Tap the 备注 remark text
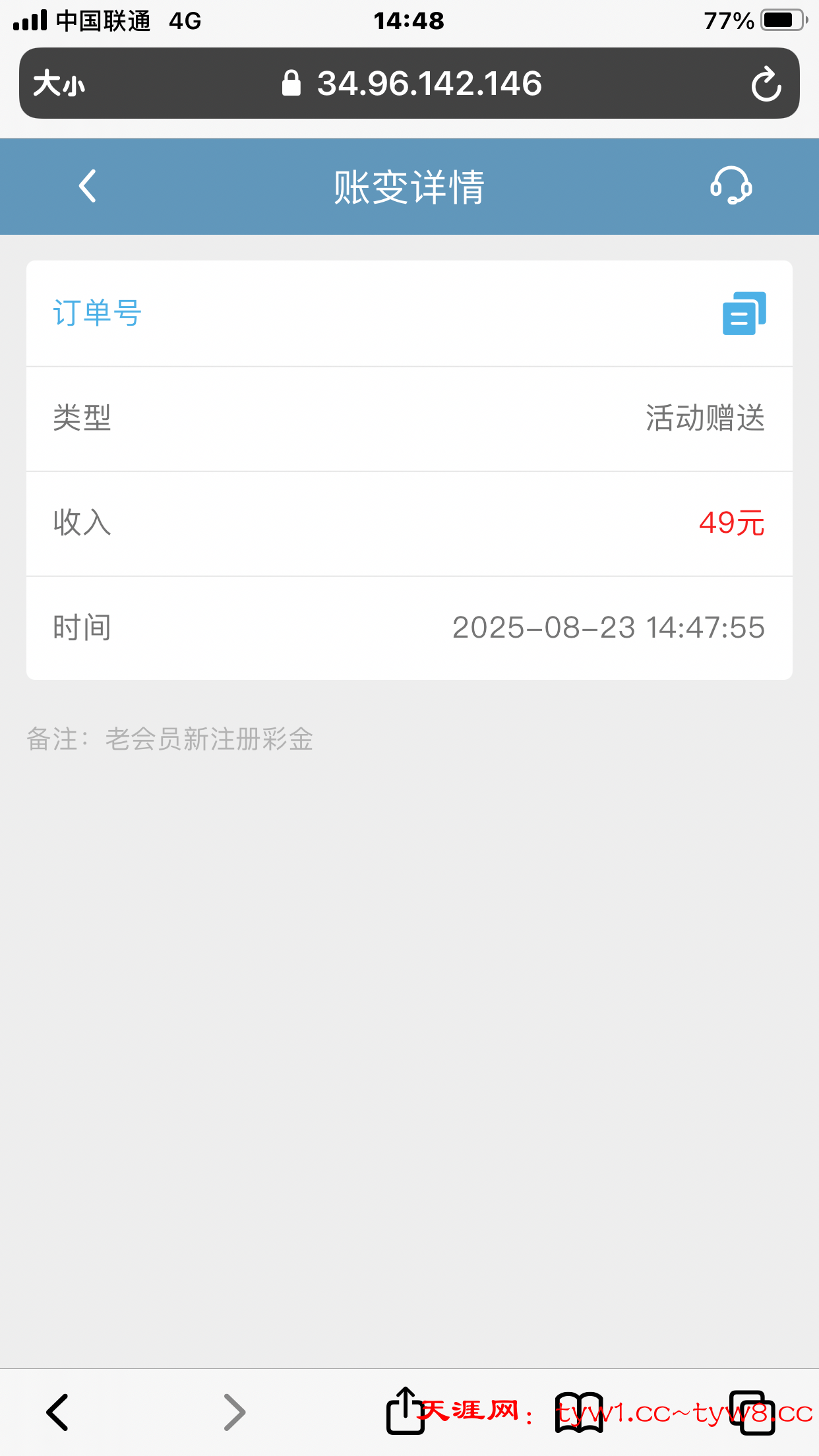This screenshot has width=819, height=1456. (171, 740)
